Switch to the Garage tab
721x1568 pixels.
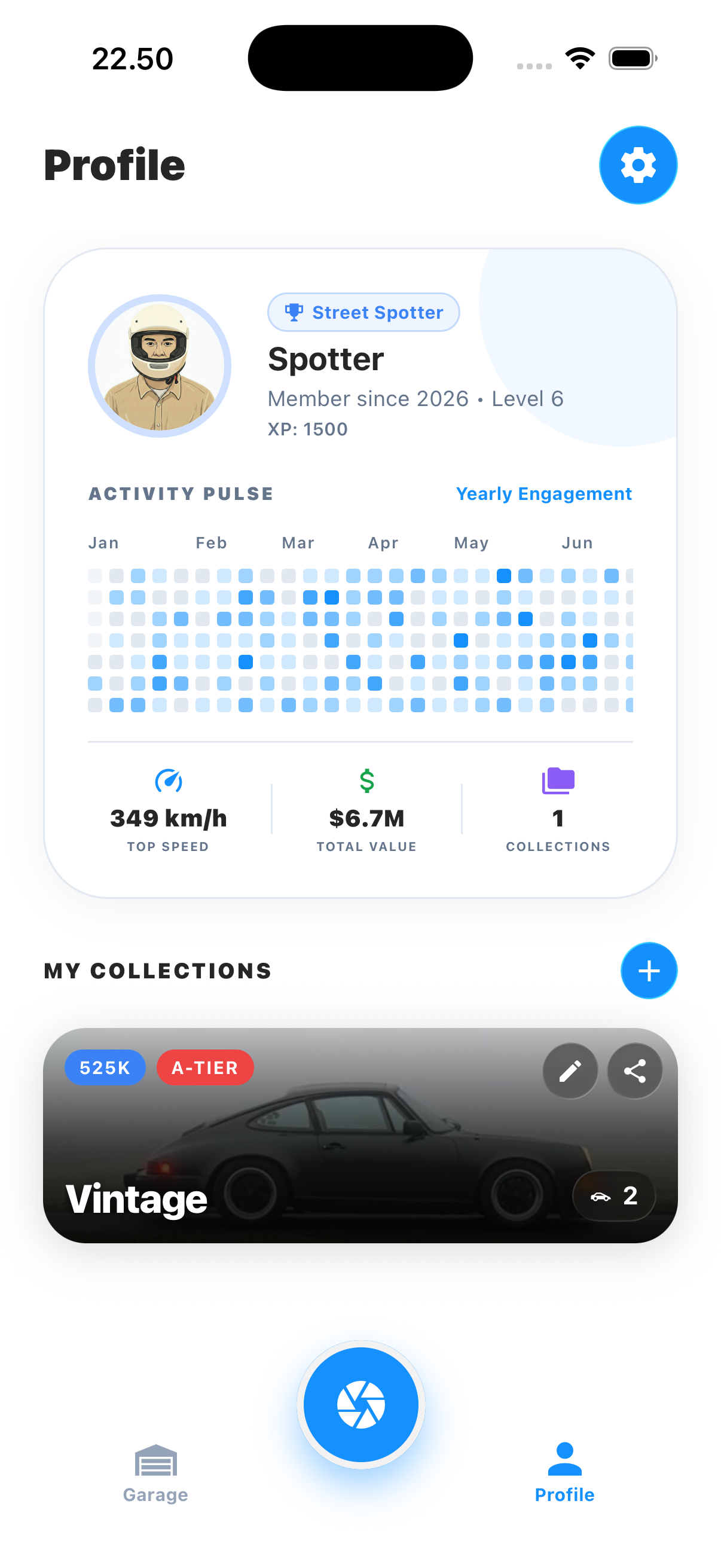click(x=155, y=1473)
